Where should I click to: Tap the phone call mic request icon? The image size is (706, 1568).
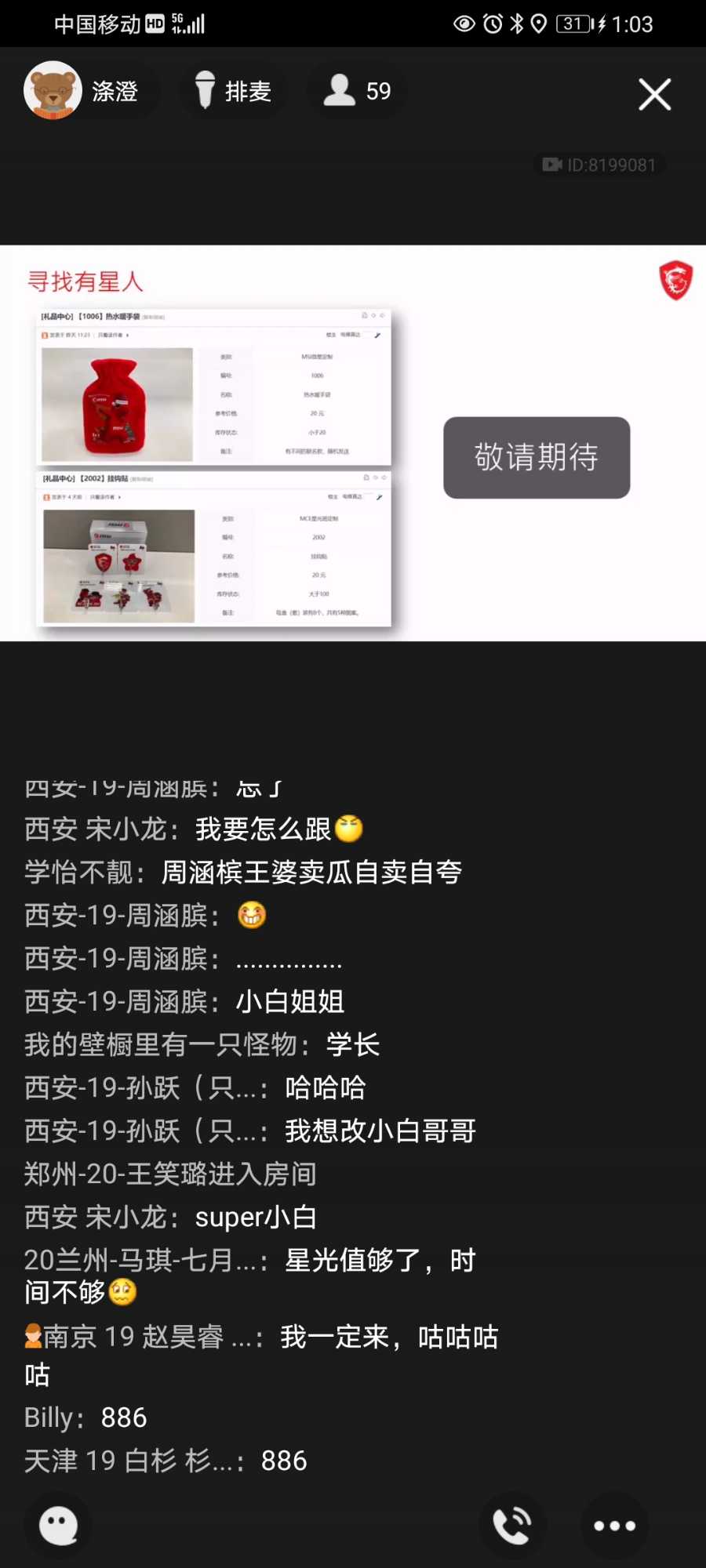(512, 1526)
